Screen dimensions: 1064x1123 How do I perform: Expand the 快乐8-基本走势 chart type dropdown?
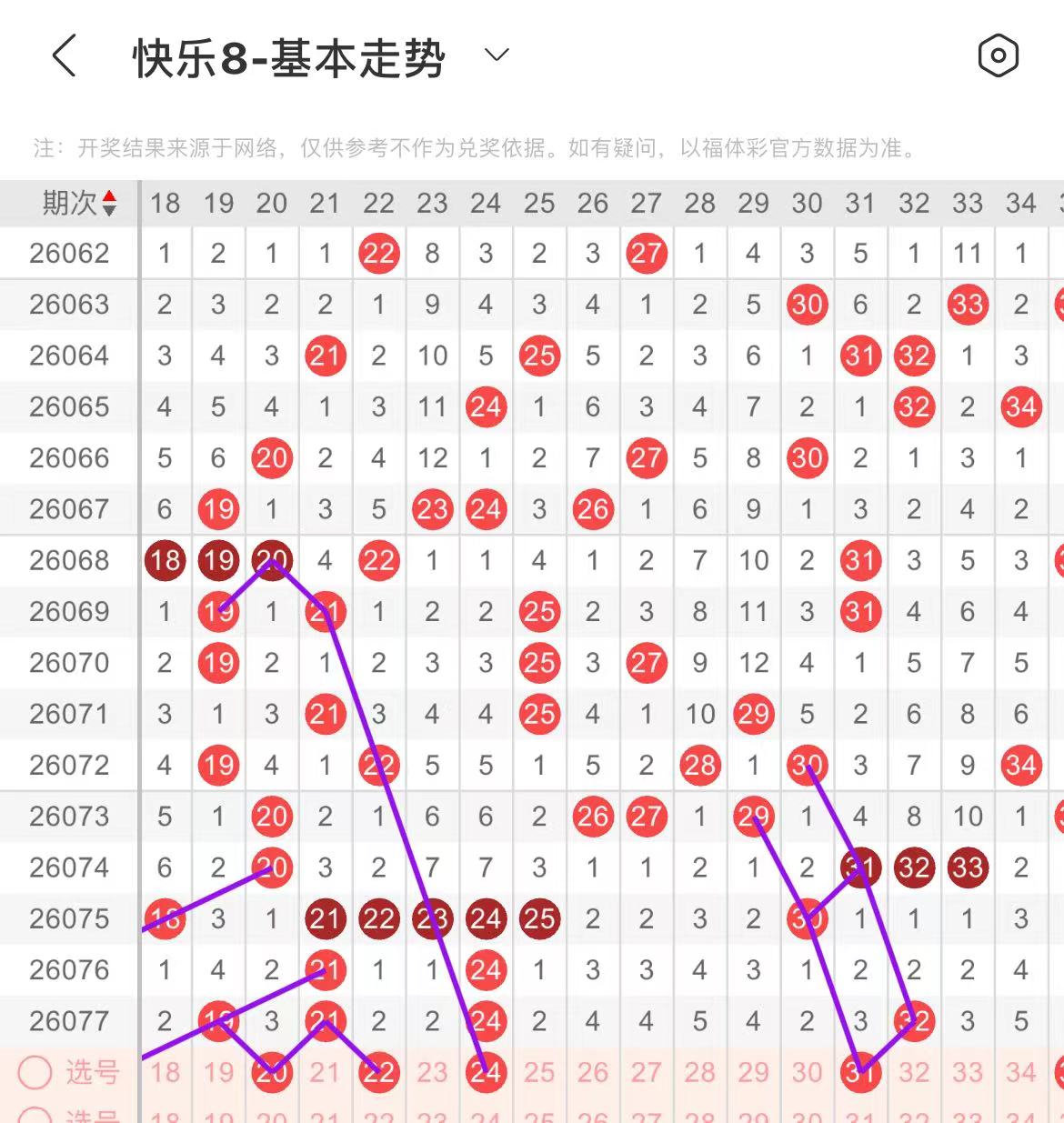(x=496, y=56)
